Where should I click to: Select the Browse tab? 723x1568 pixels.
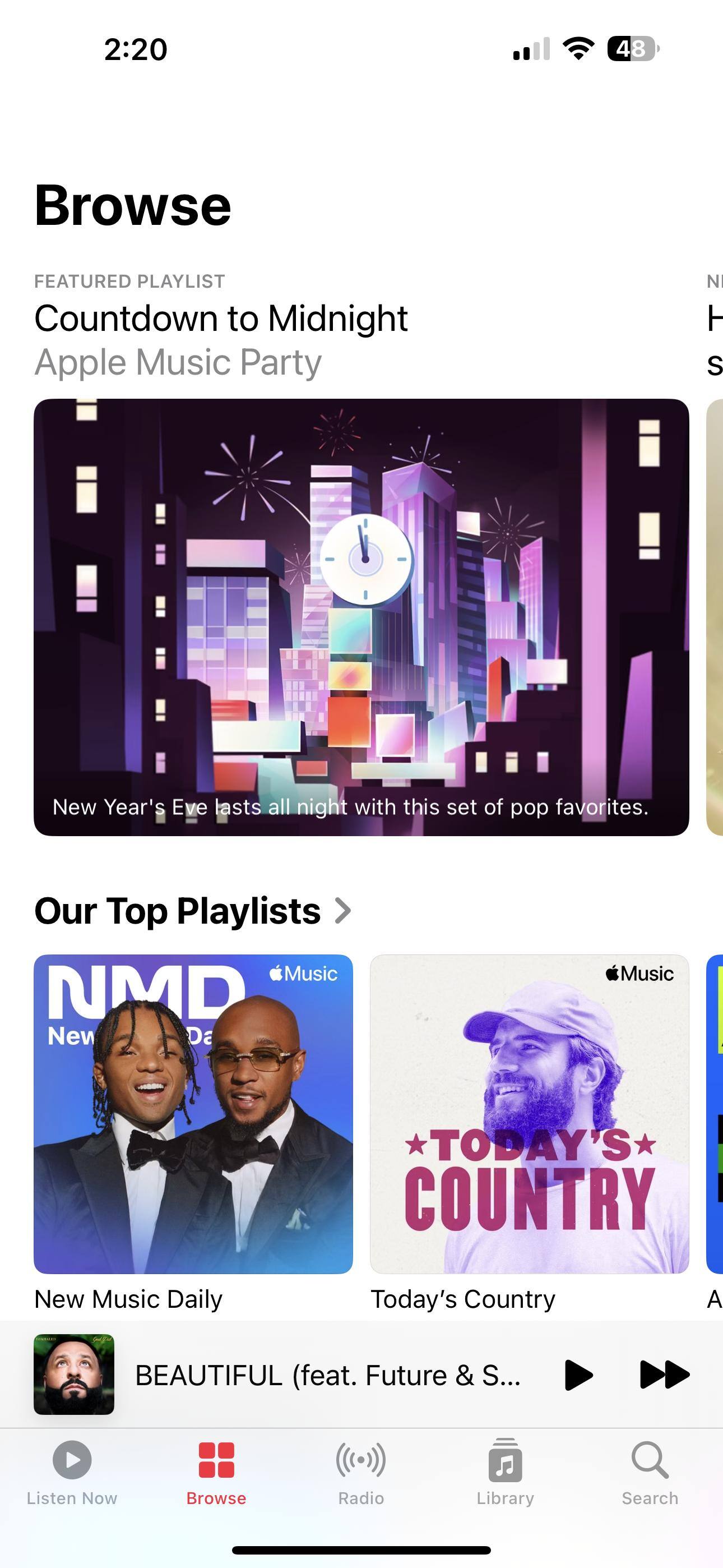216,1470
